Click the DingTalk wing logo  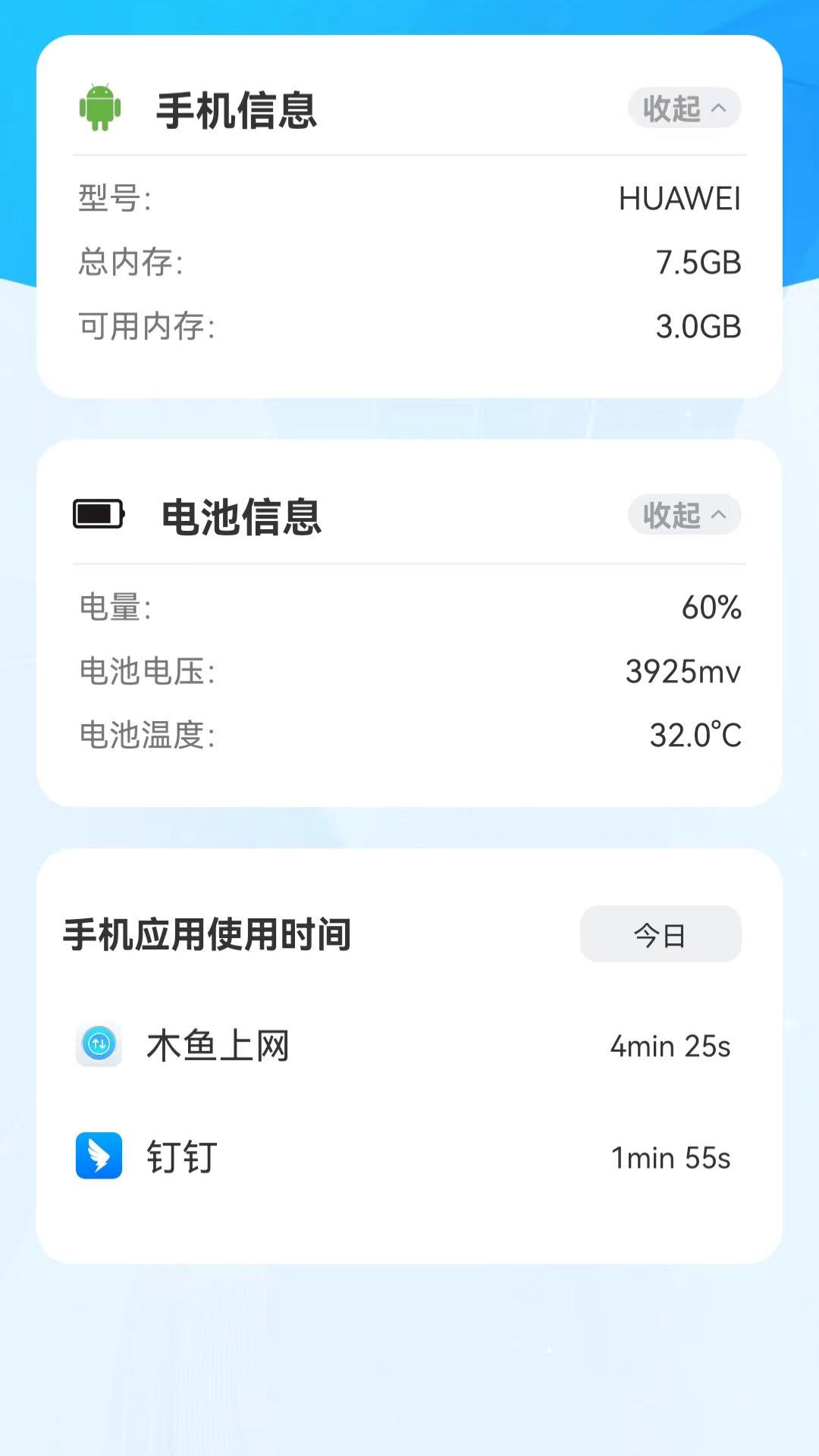pos(99,1156)
